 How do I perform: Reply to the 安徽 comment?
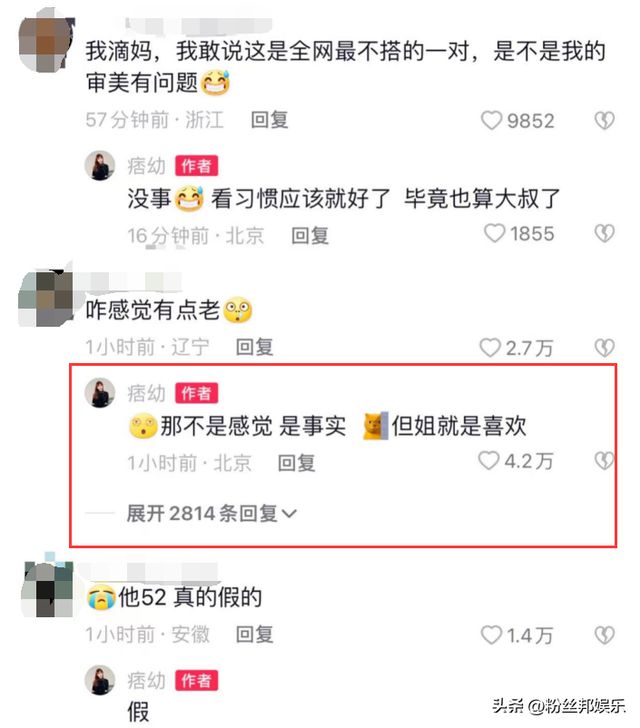pos(254,634)
